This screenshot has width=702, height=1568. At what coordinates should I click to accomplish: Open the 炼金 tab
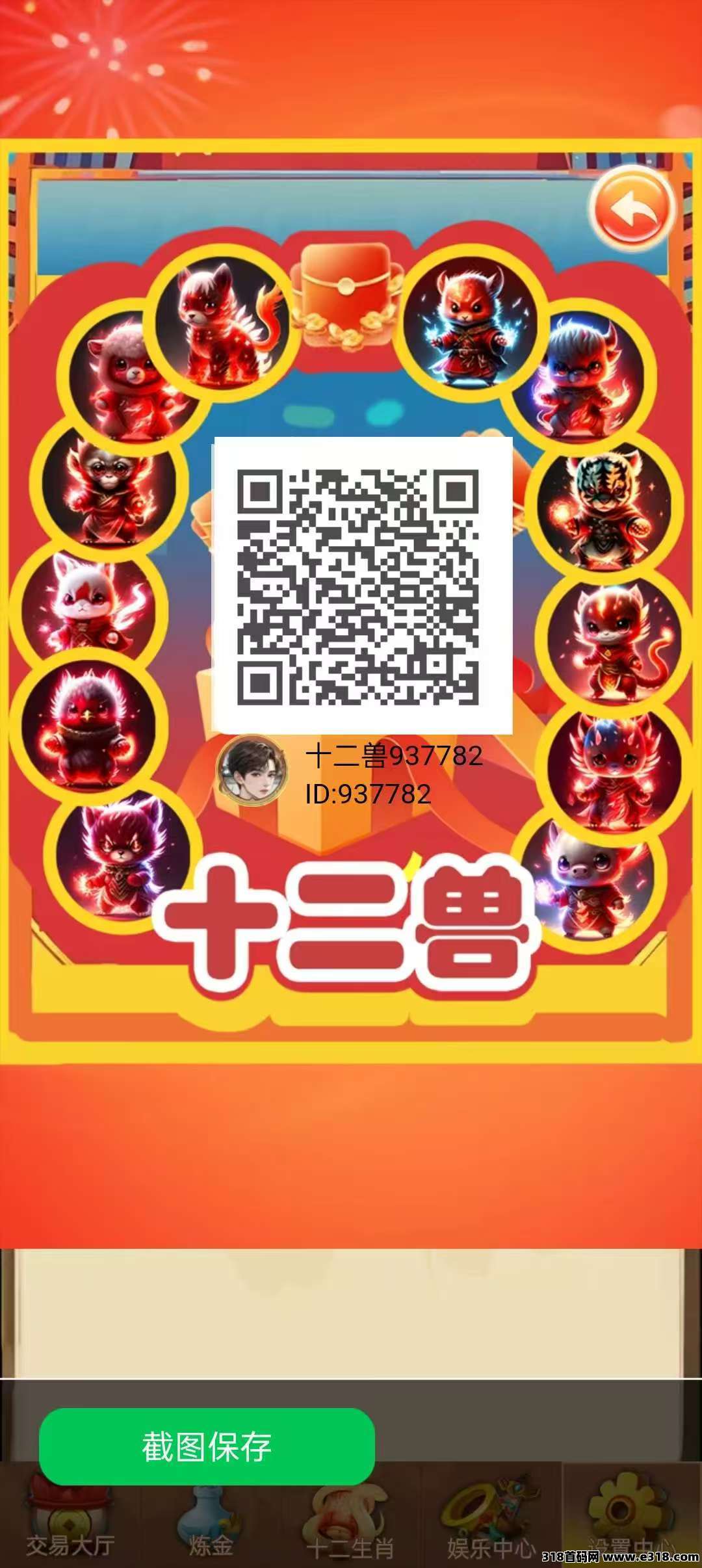click(211, 1521)
